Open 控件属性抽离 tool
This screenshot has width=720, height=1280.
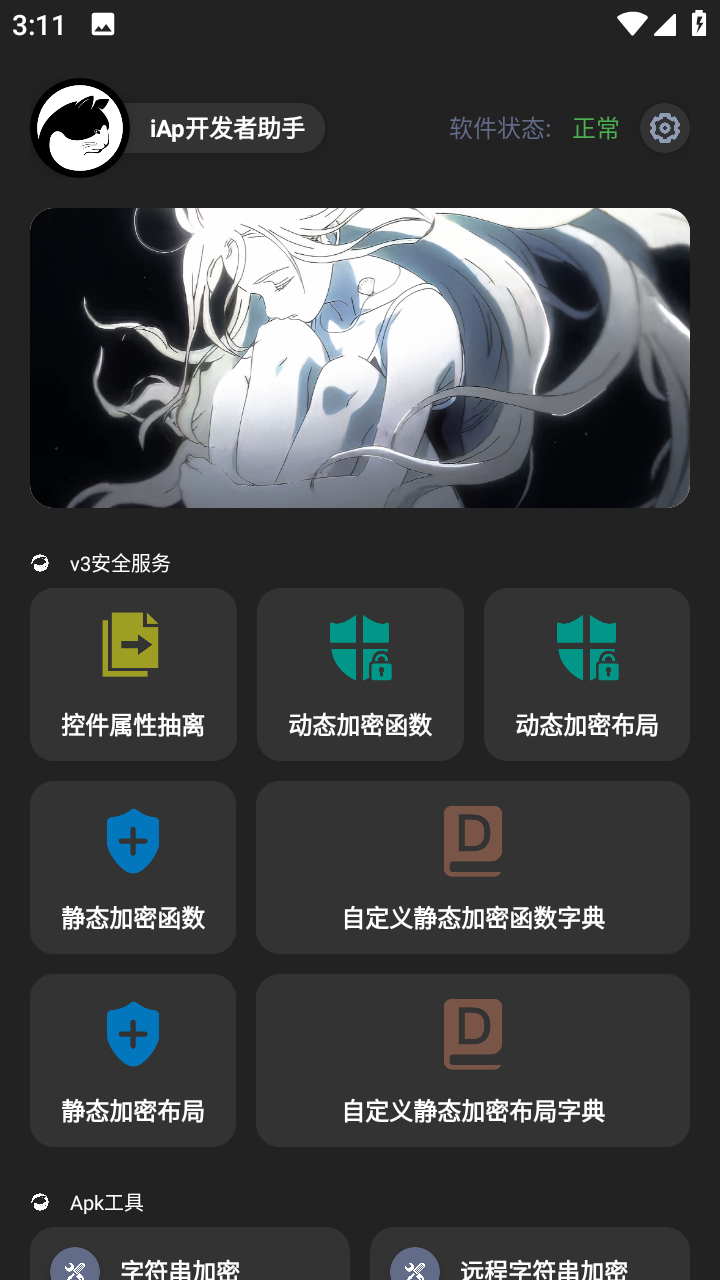[x=133, y=674]
